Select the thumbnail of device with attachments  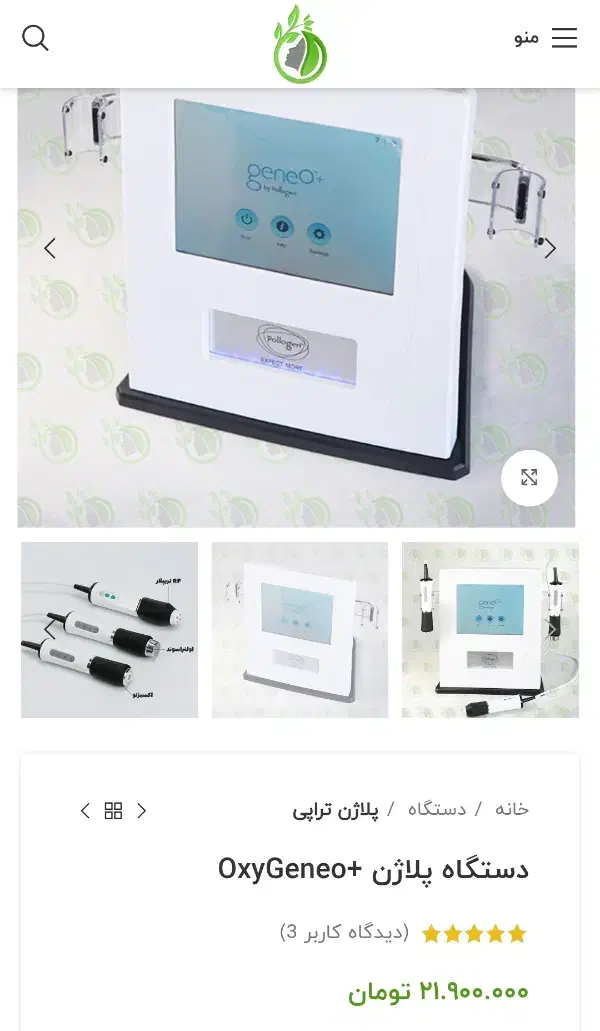click(490, 630)
